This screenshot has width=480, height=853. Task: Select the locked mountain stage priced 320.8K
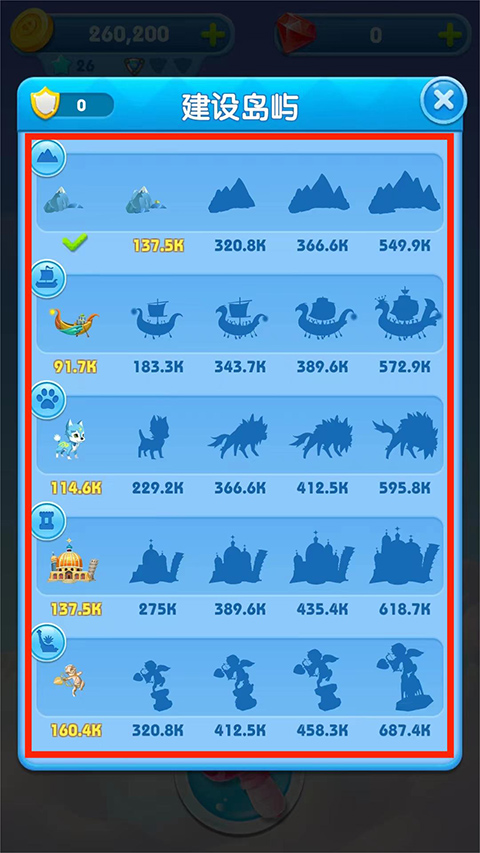pos(231,195)
